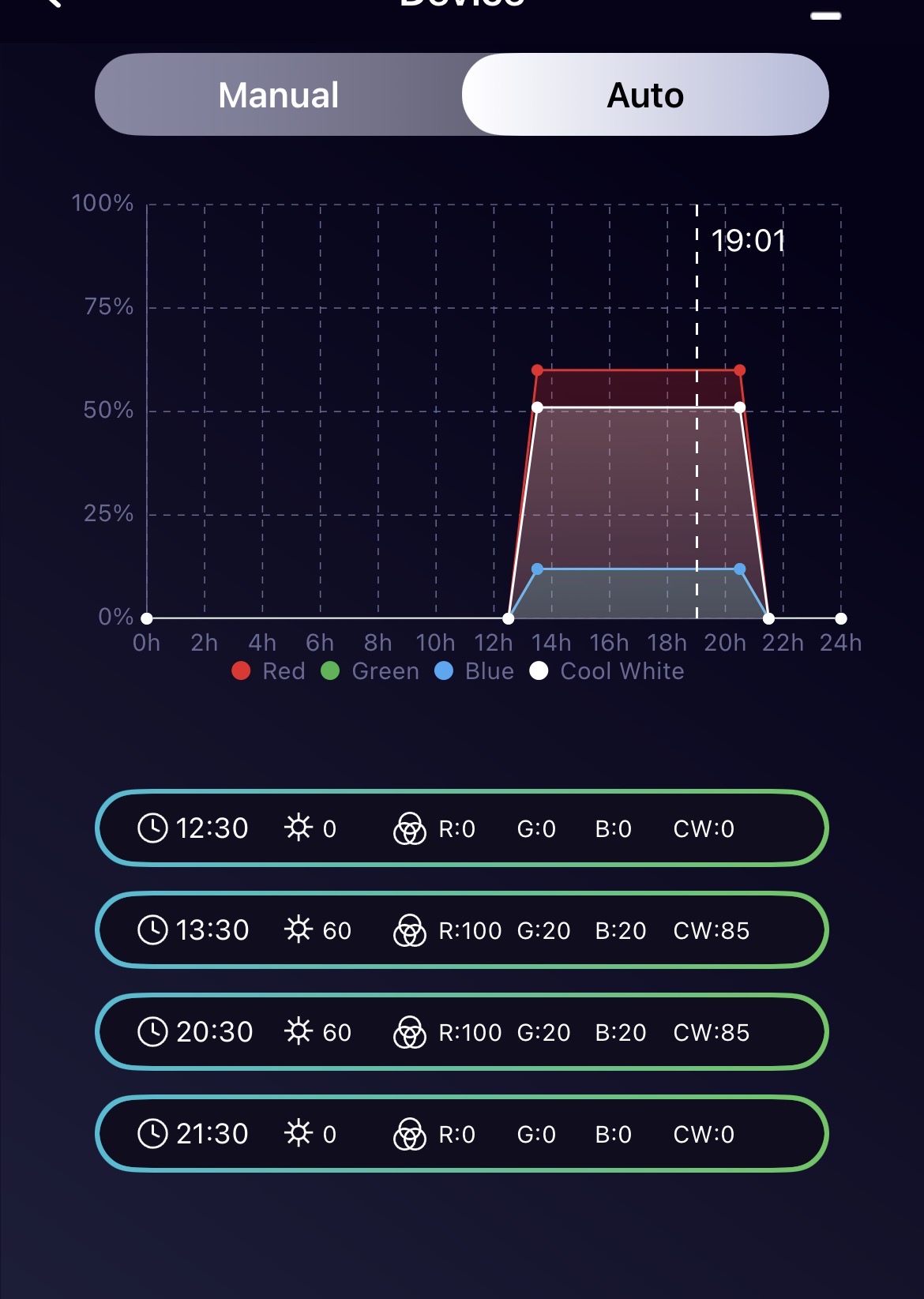Image resolution: width=924 pixels, height=1299 pixels.
Task: Edit the 13:30 schedule entry
Action: pos(461,930)
